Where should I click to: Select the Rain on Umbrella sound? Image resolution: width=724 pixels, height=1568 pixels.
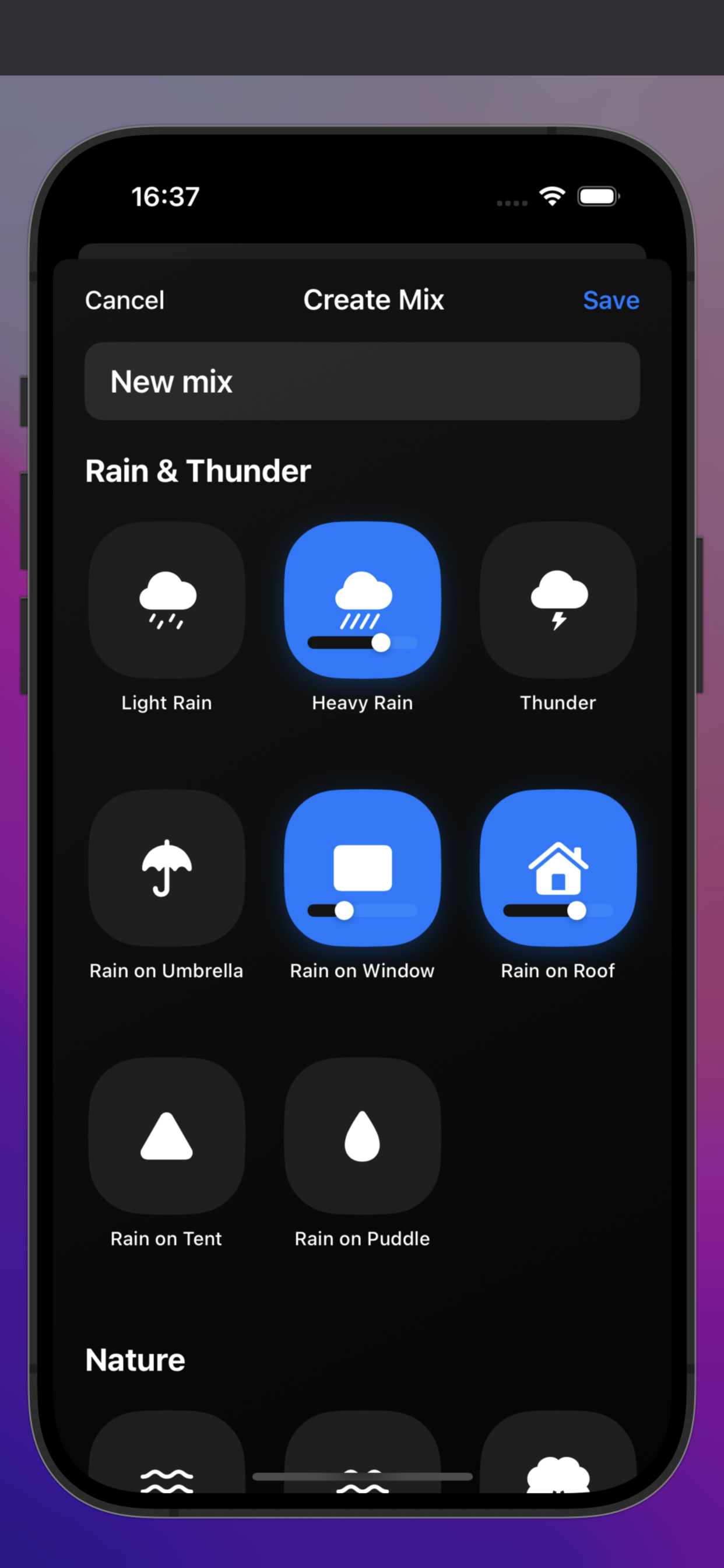[167, 867]
